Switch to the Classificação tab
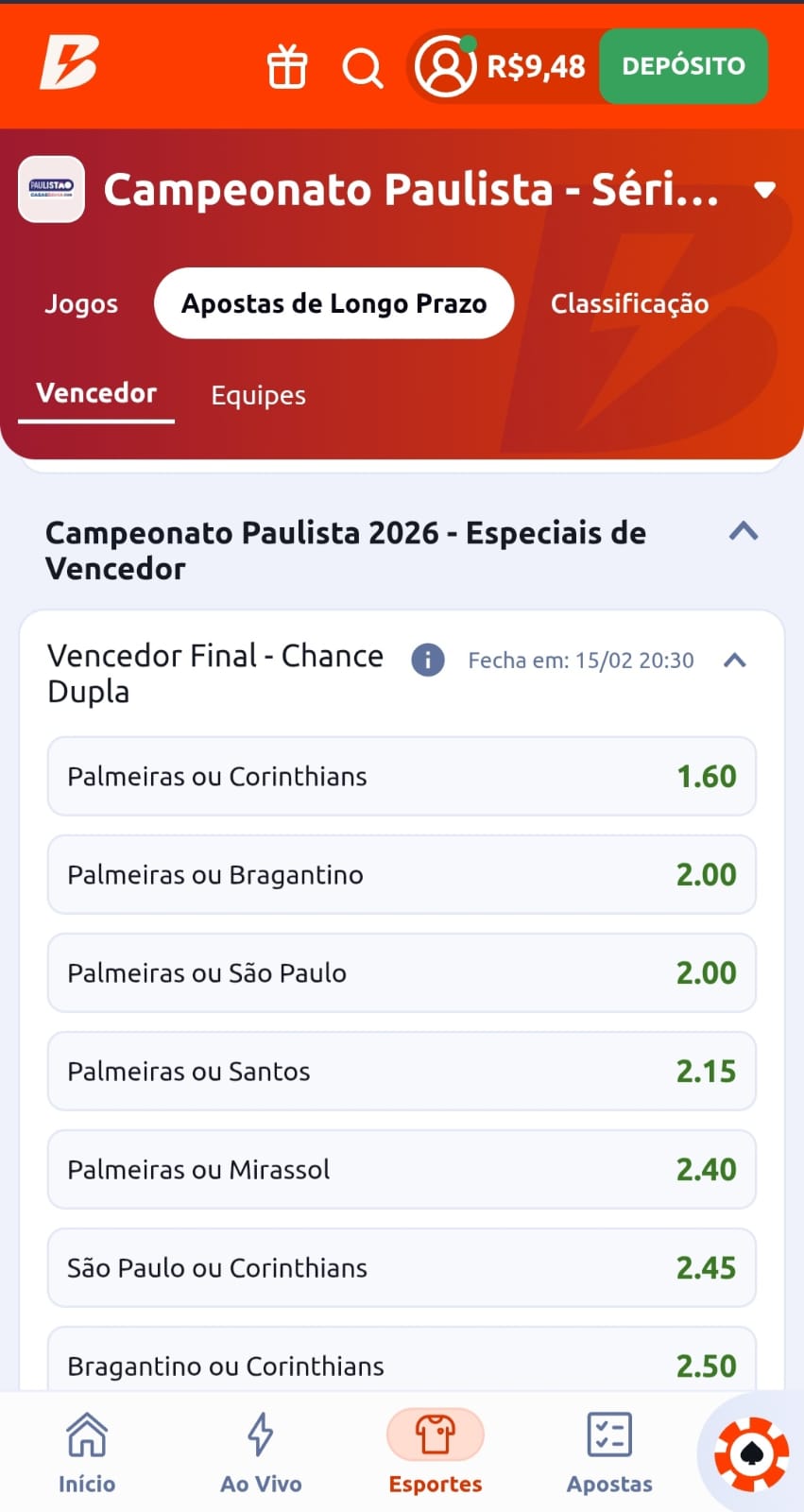Image resolution: width=804 pixels, height=1512 pixels. pos(629,303)
